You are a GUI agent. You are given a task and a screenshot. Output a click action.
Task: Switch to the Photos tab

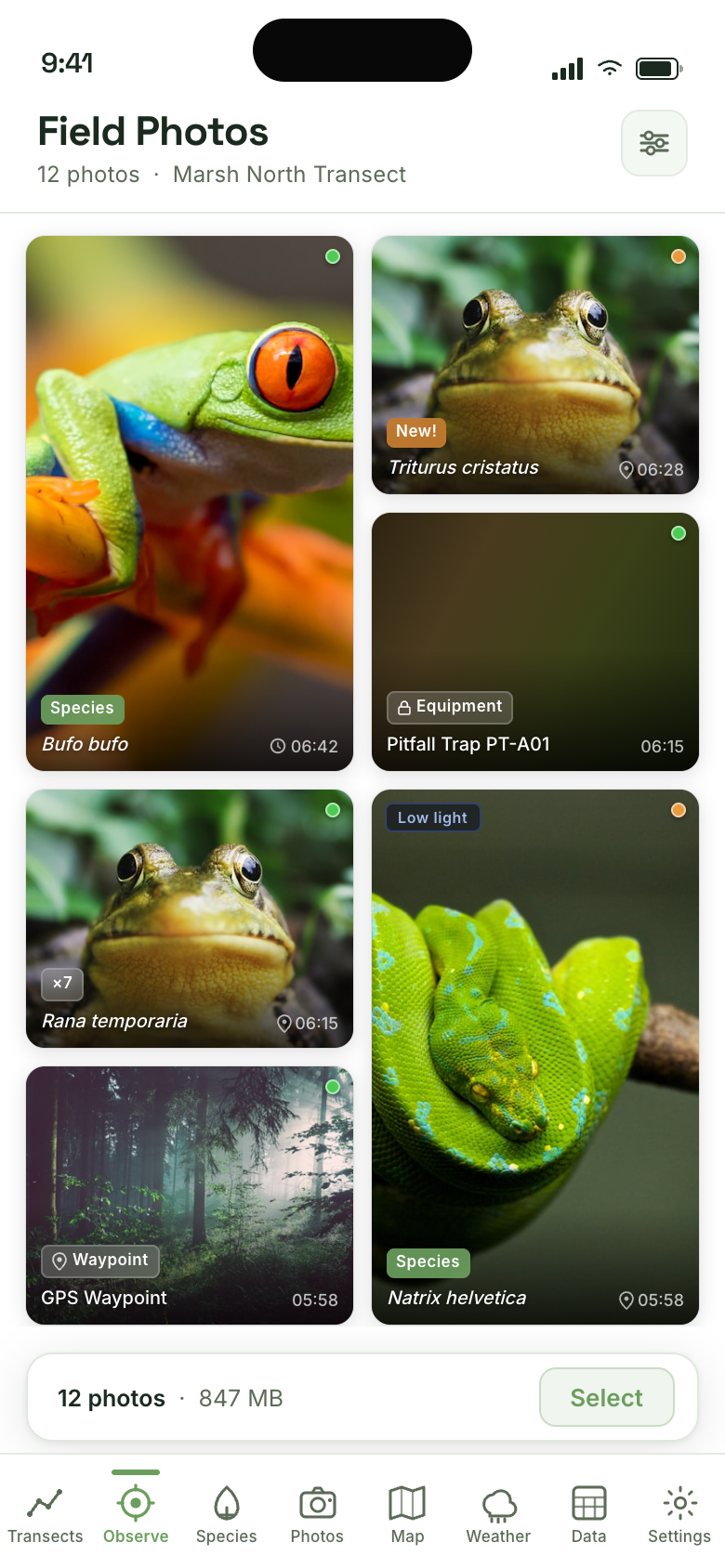point(316,1512)
